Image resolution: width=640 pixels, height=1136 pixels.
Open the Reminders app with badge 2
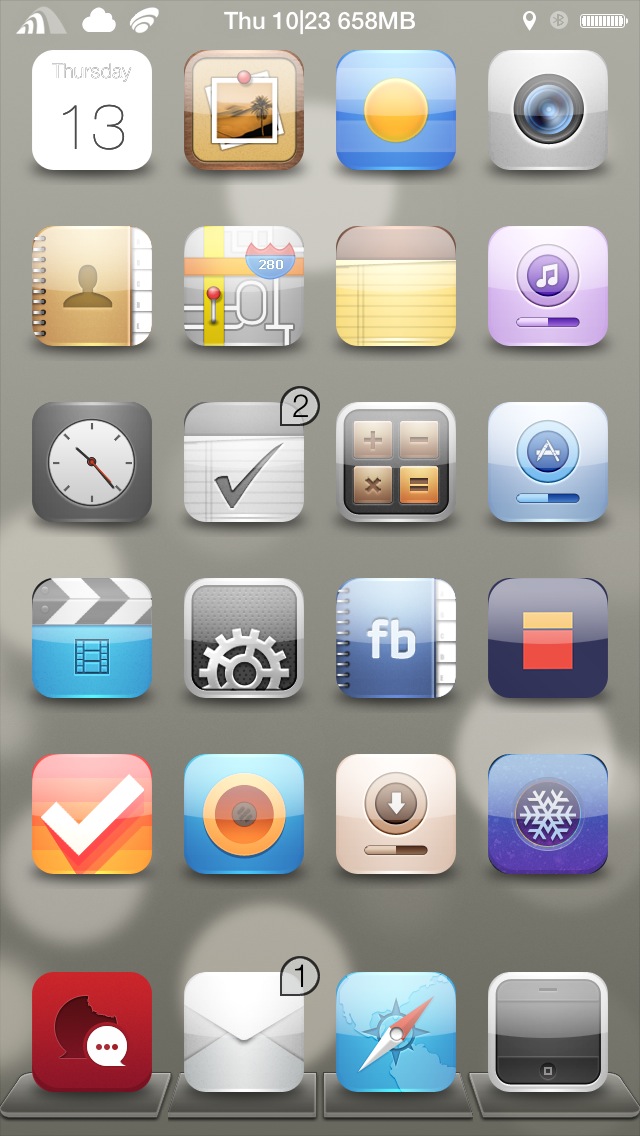click(244, 462)
